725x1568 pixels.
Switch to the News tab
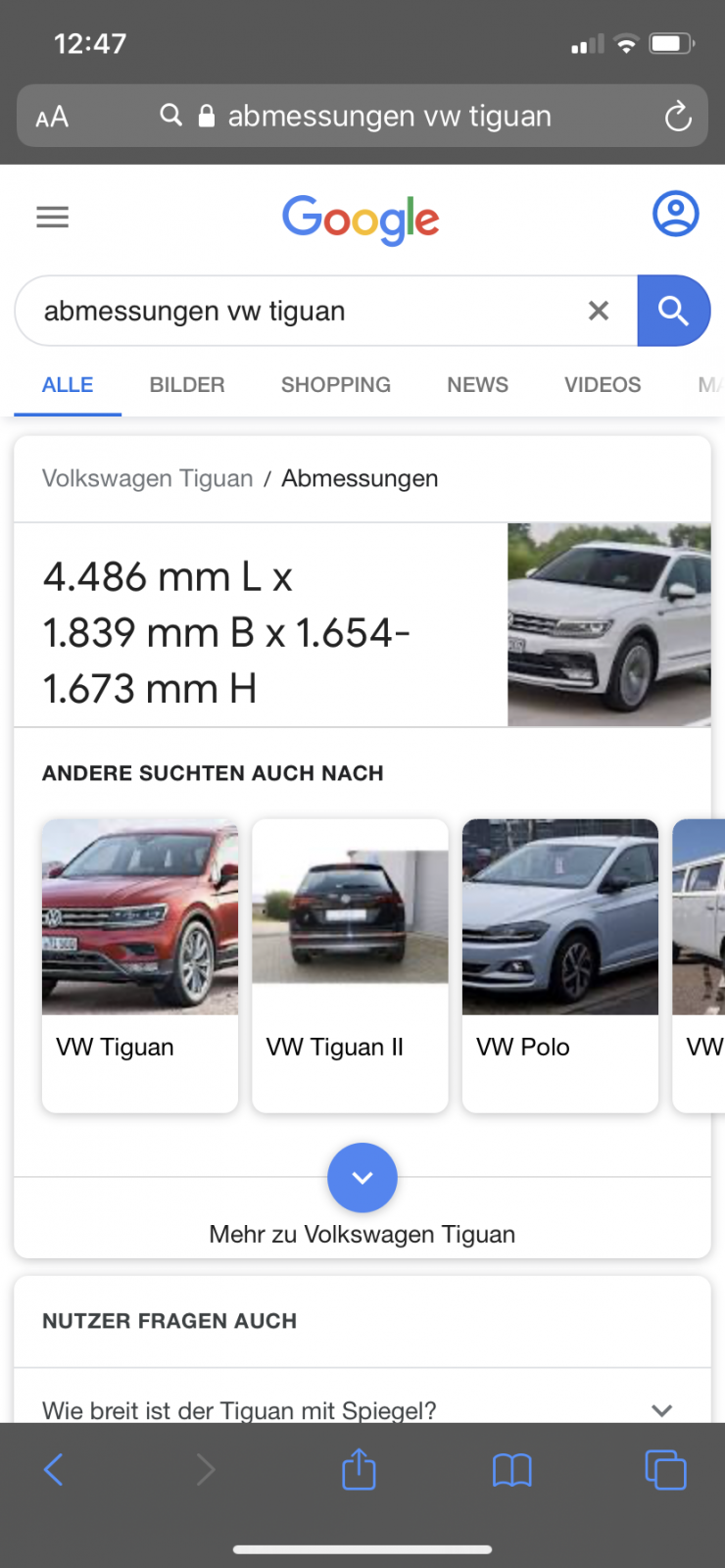click(477, 385)
